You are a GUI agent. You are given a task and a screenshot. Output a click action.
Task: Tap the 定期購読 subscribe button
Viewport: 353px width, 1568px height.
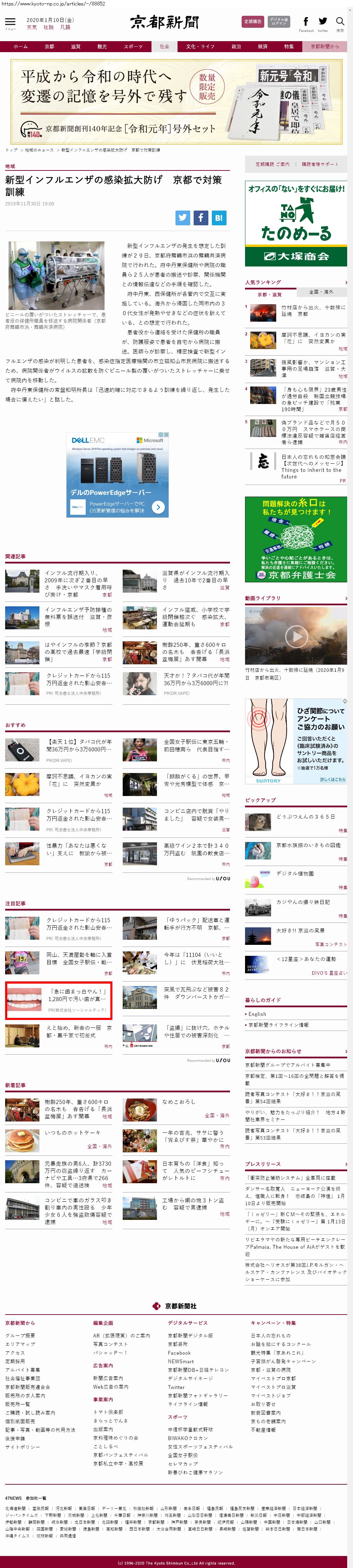click(x=253, y=22)
